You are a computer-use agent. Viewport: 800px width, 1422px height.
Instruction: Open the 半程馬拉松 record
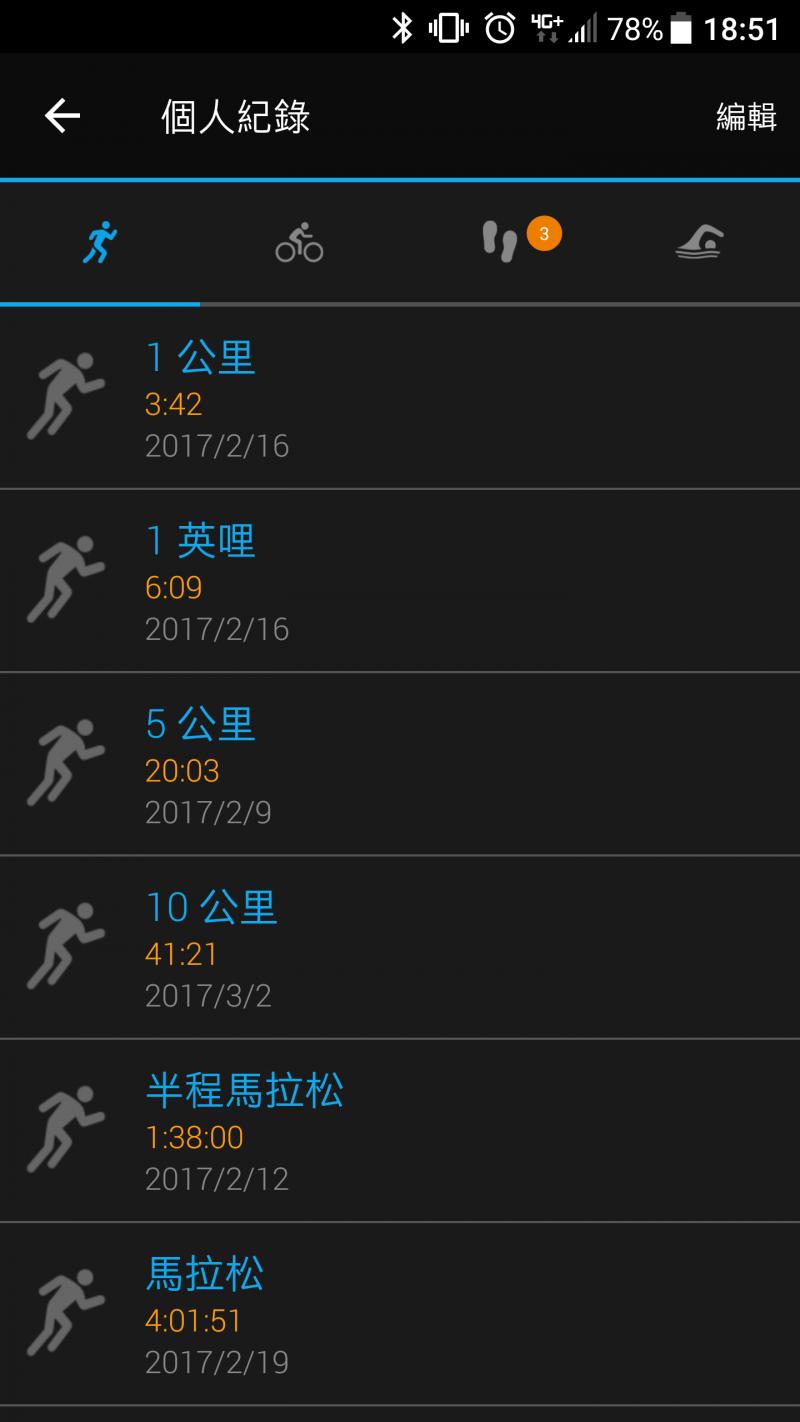point(400,1132)
